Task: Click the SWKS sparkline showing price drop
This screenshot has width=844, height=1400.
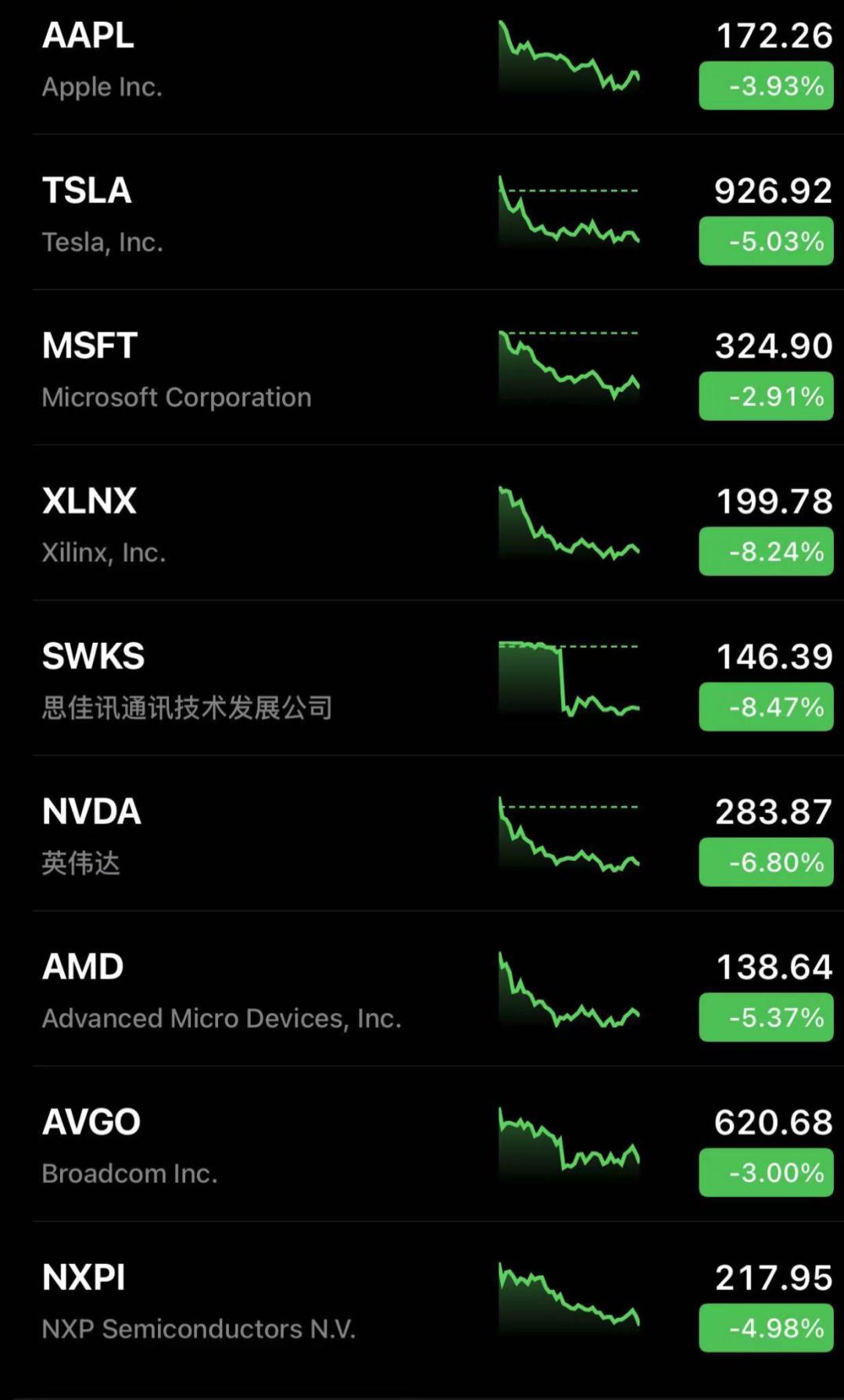Action: coord(568,680)
